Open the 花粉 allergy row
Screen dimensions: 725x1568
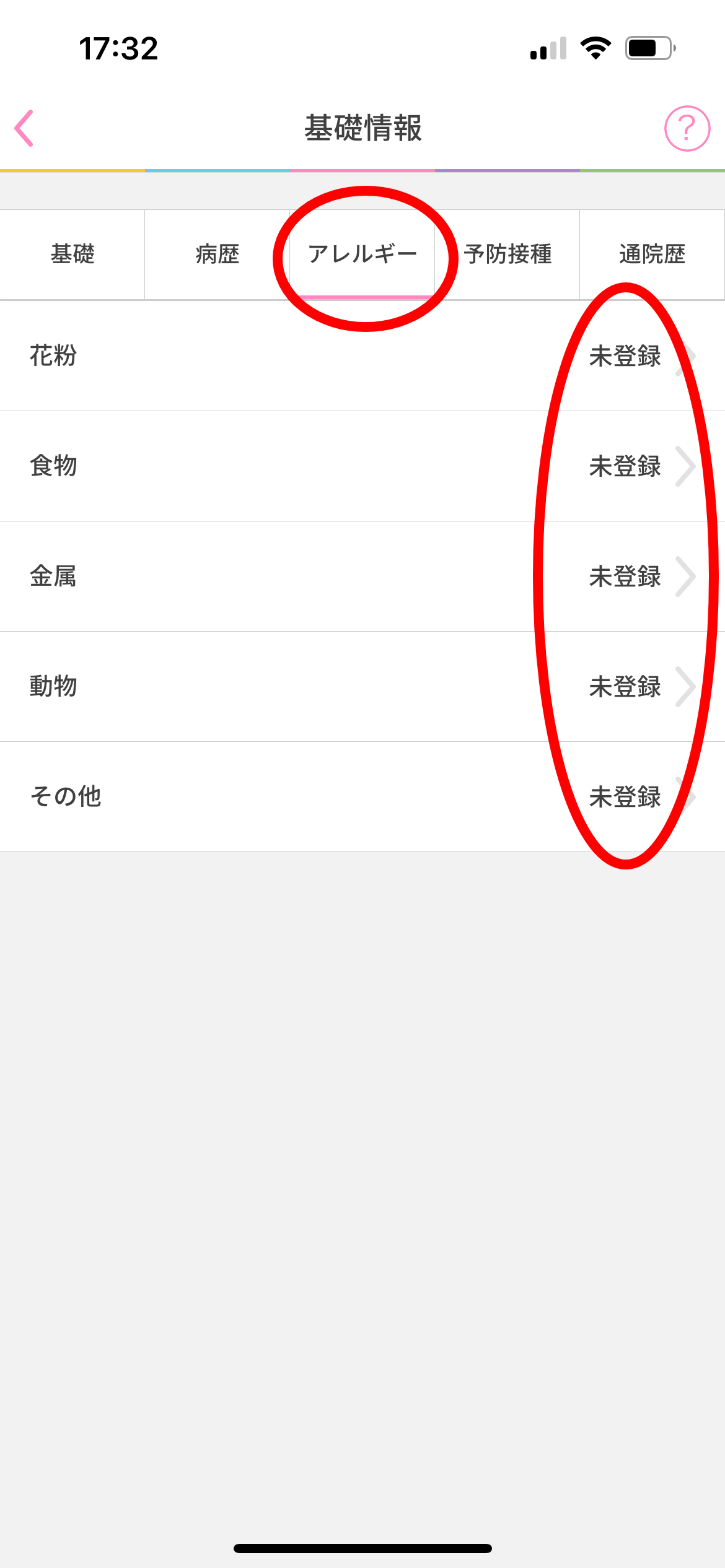click(x=362, y=356)
